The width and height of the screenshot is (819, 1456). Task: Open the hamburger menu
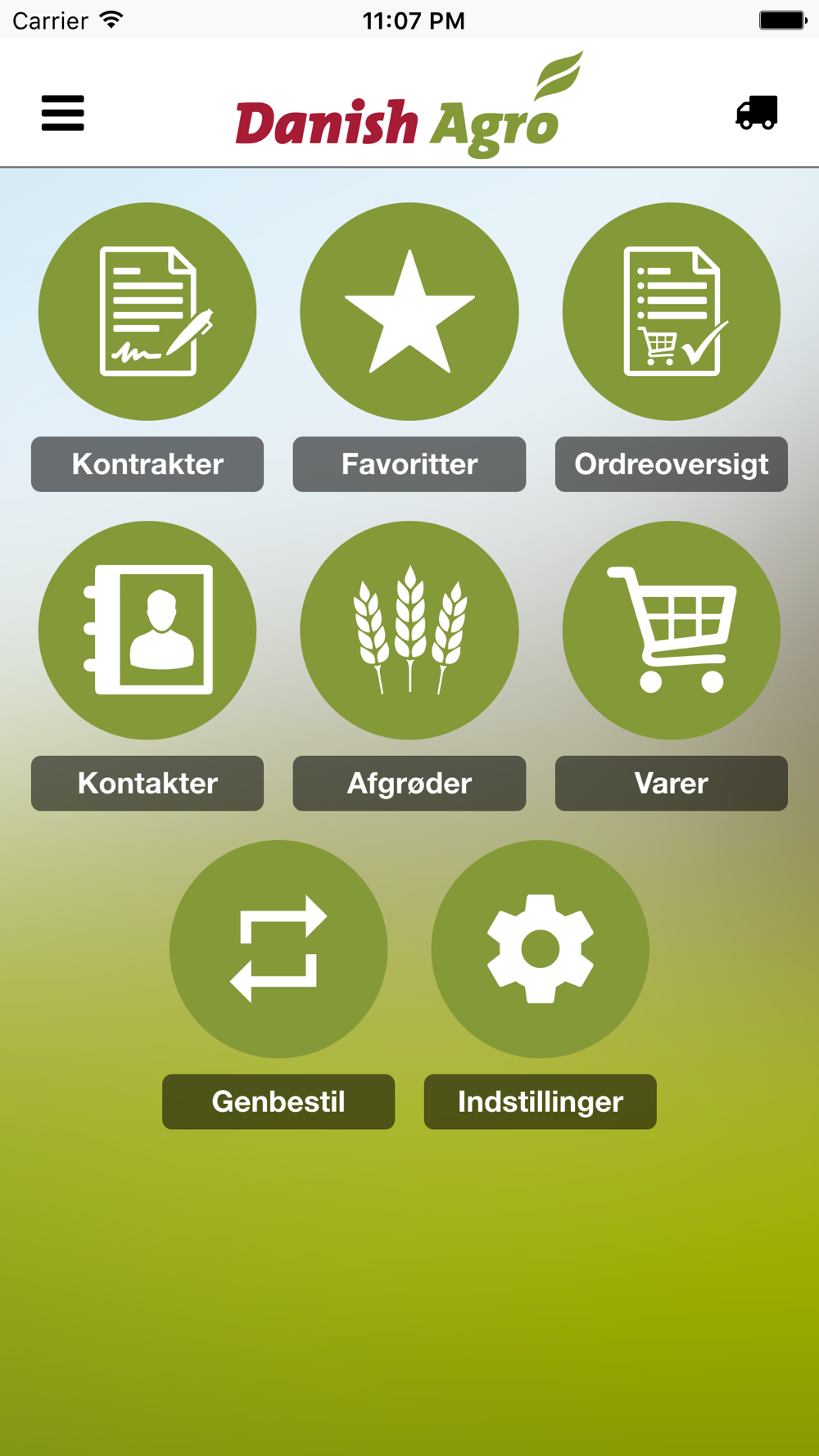click(x=63, y=113)
